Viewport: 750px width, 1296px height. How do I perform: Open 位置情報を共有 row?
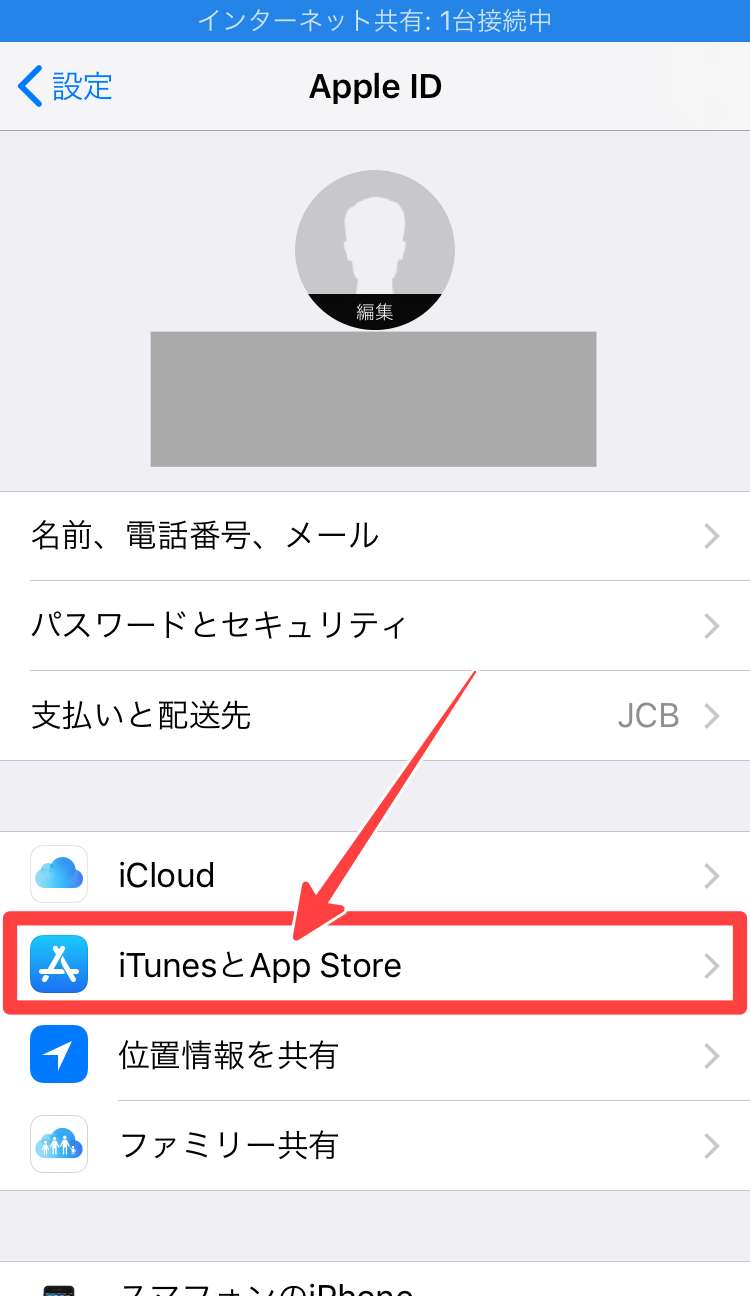[375, 1056]
